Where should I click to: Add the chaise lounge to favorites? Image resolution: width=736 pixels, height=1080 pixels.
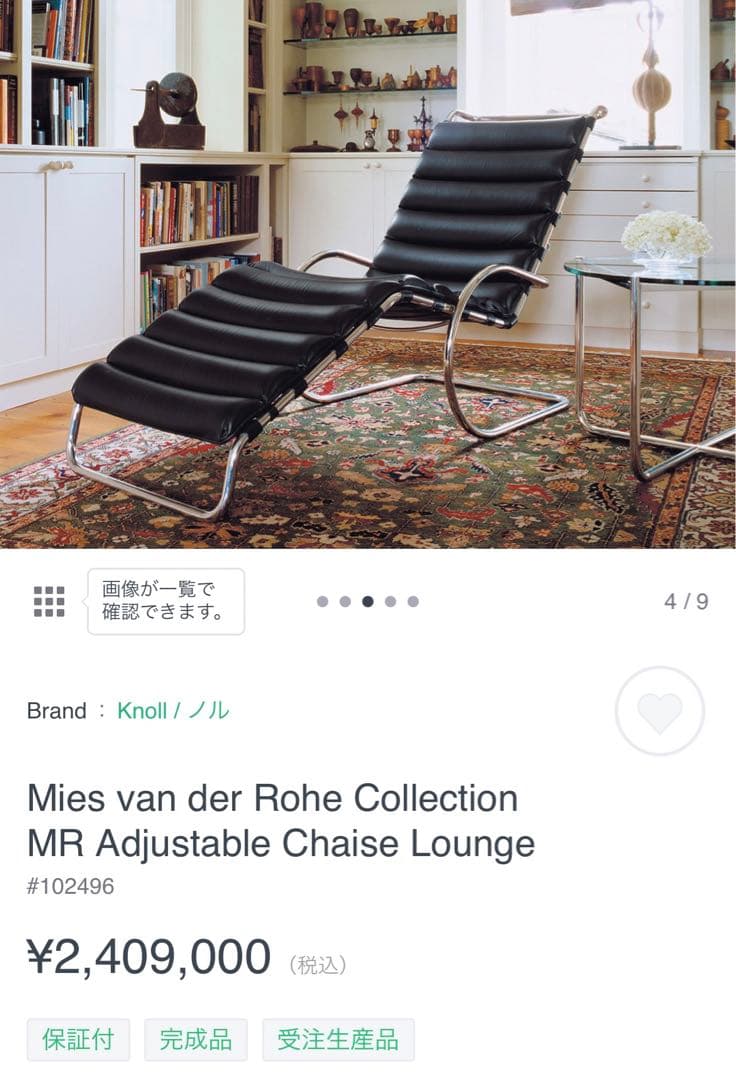660,711
